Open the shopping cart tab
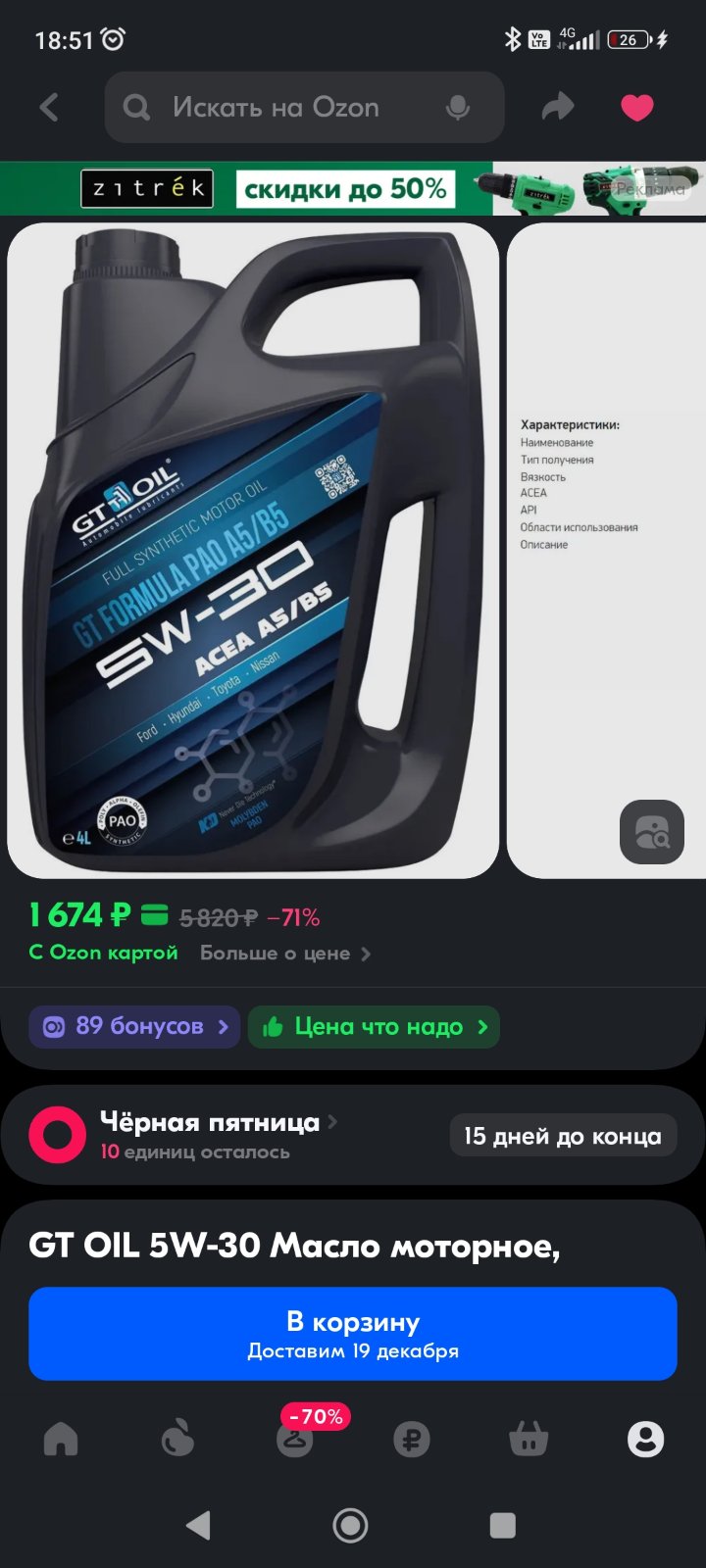Image resolution: width=706 pixels, height=1568 pixels. tap(529, 1439)
